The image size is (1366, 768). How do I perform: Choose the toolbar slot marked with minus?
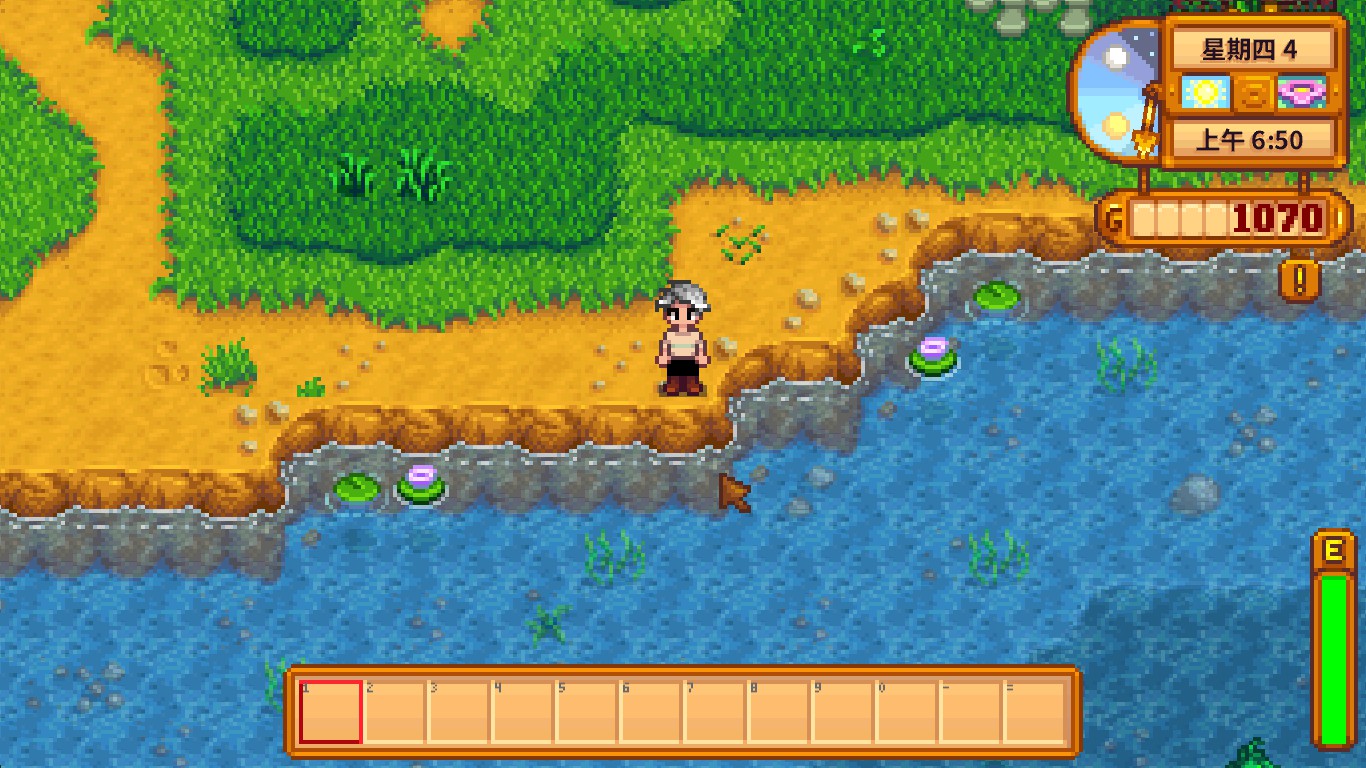pos(971,712)
